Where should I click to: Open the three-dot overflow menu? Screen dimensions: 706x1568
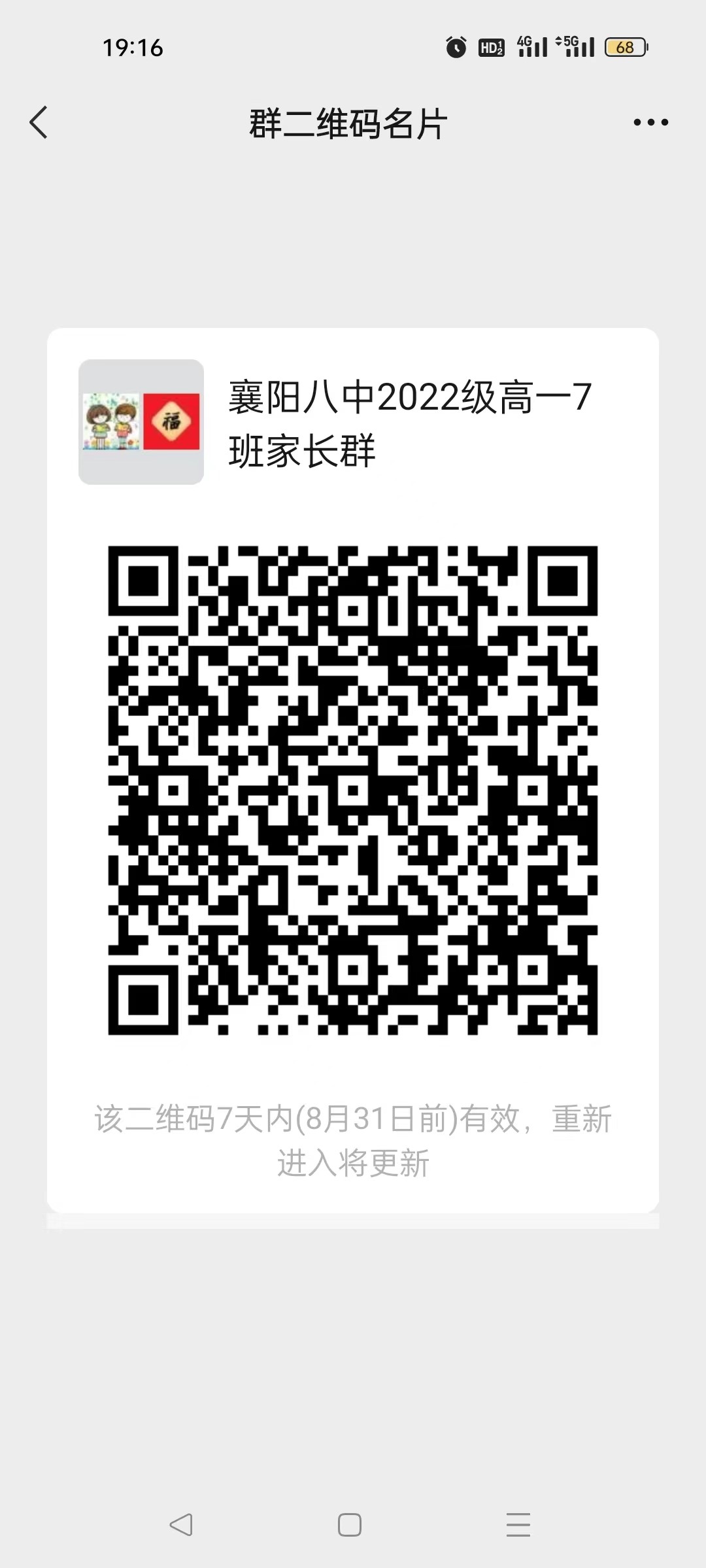click(650, 122)
